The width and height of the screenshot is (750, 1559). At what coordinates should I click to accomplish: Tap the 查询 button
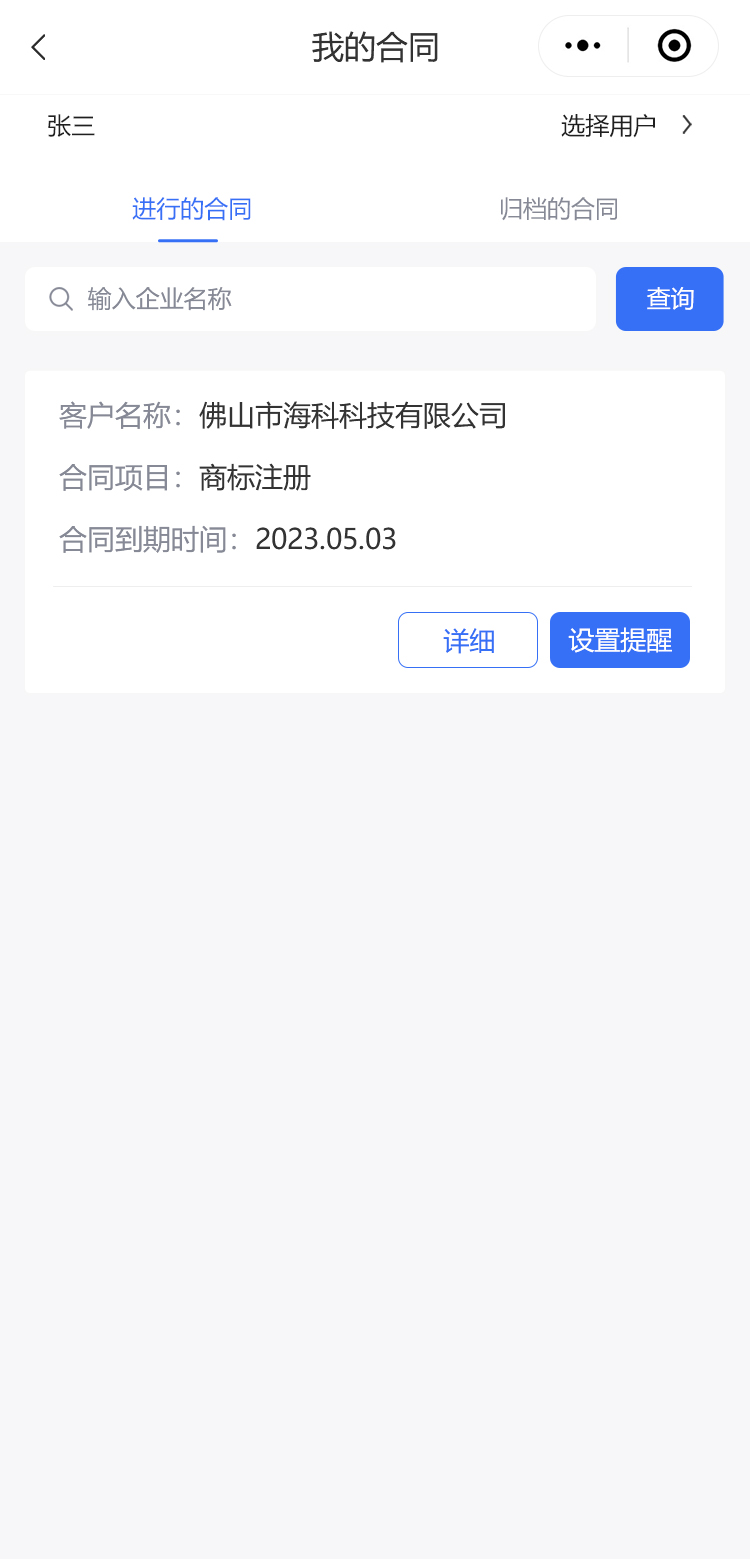pyautogui.click(x=669, y=299)
